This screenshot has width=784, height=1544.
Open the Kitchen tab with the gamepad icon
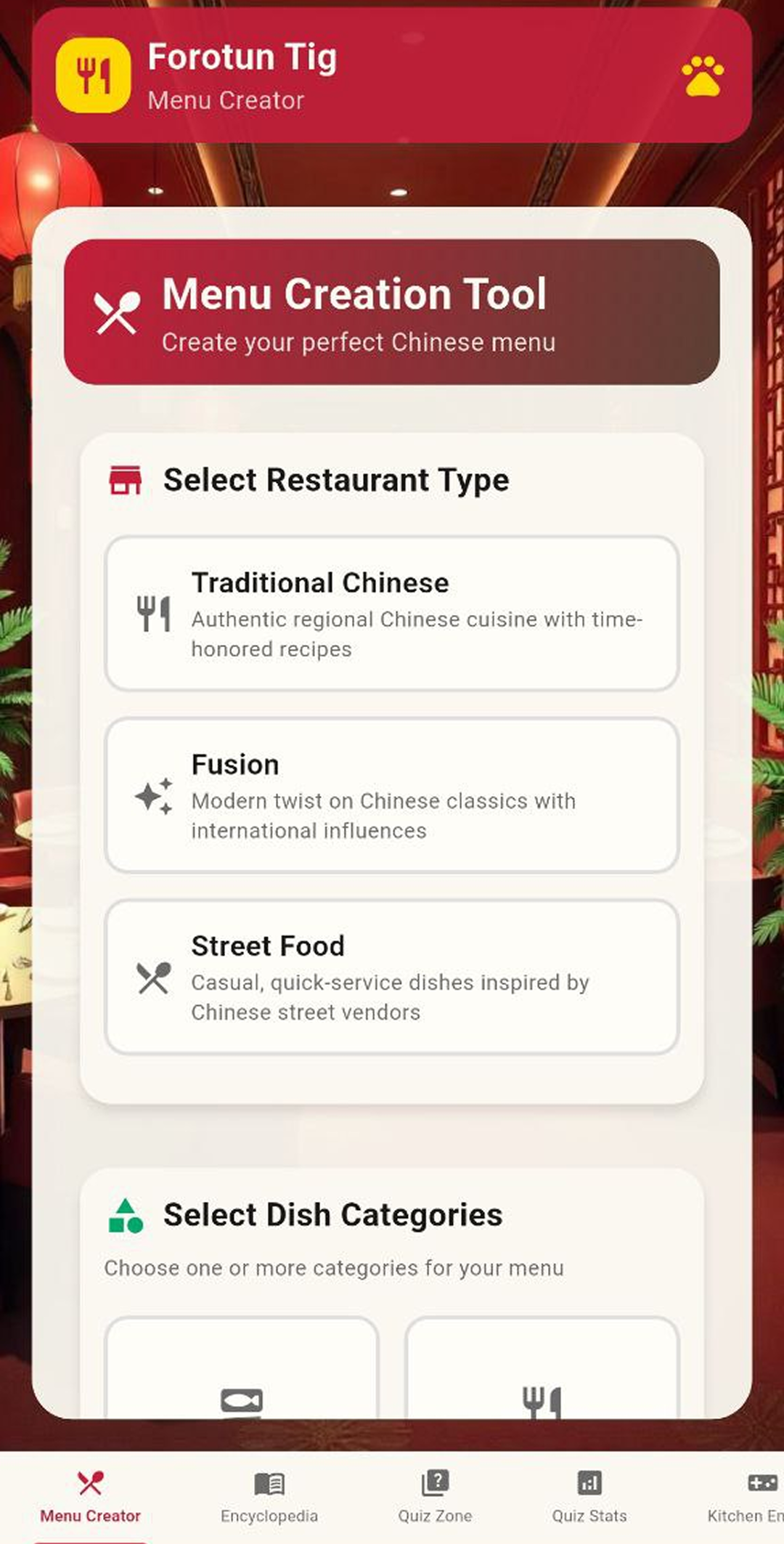click(755, 1496)
